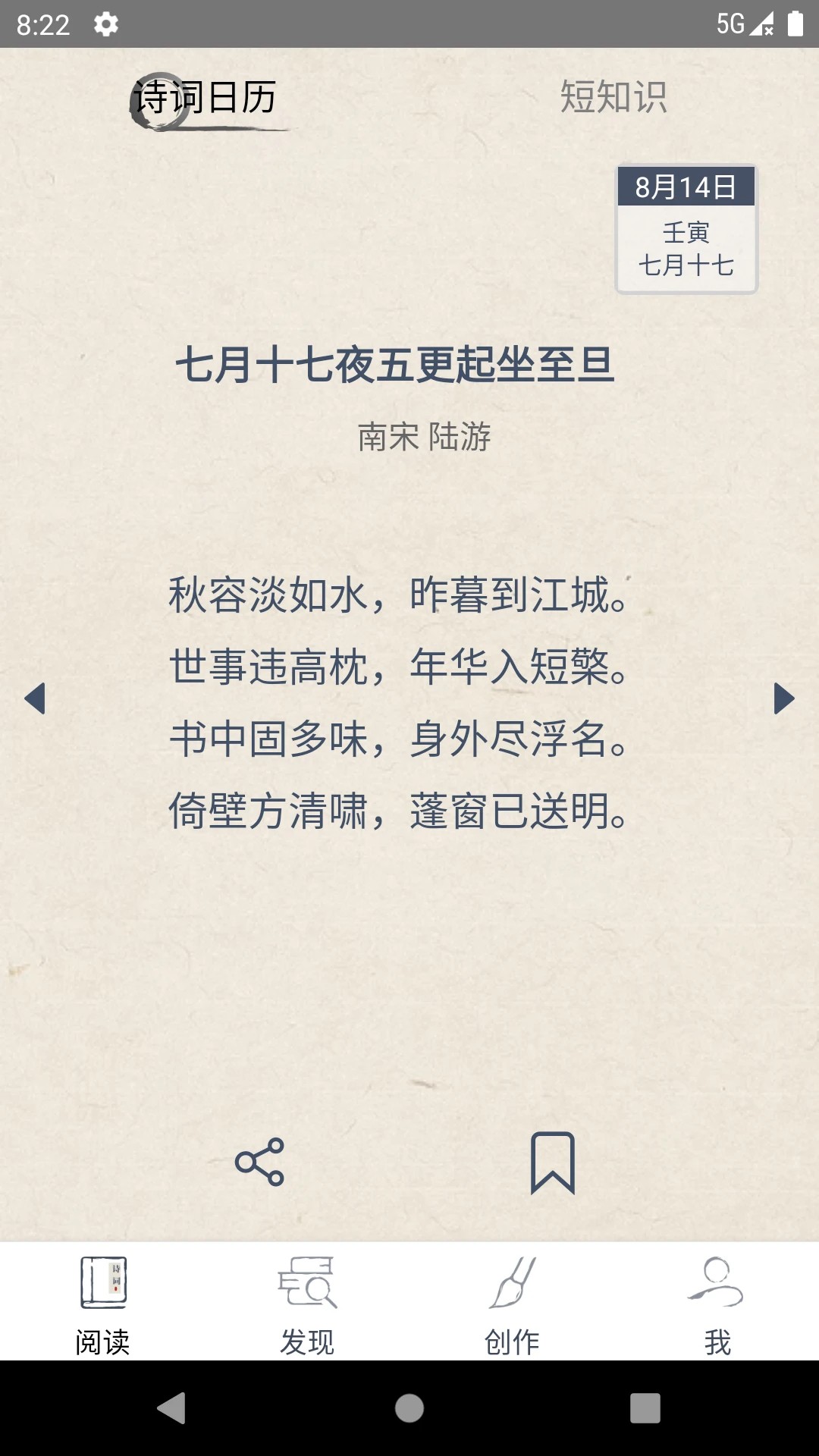Open the author link 南宋 陆游

425,435
